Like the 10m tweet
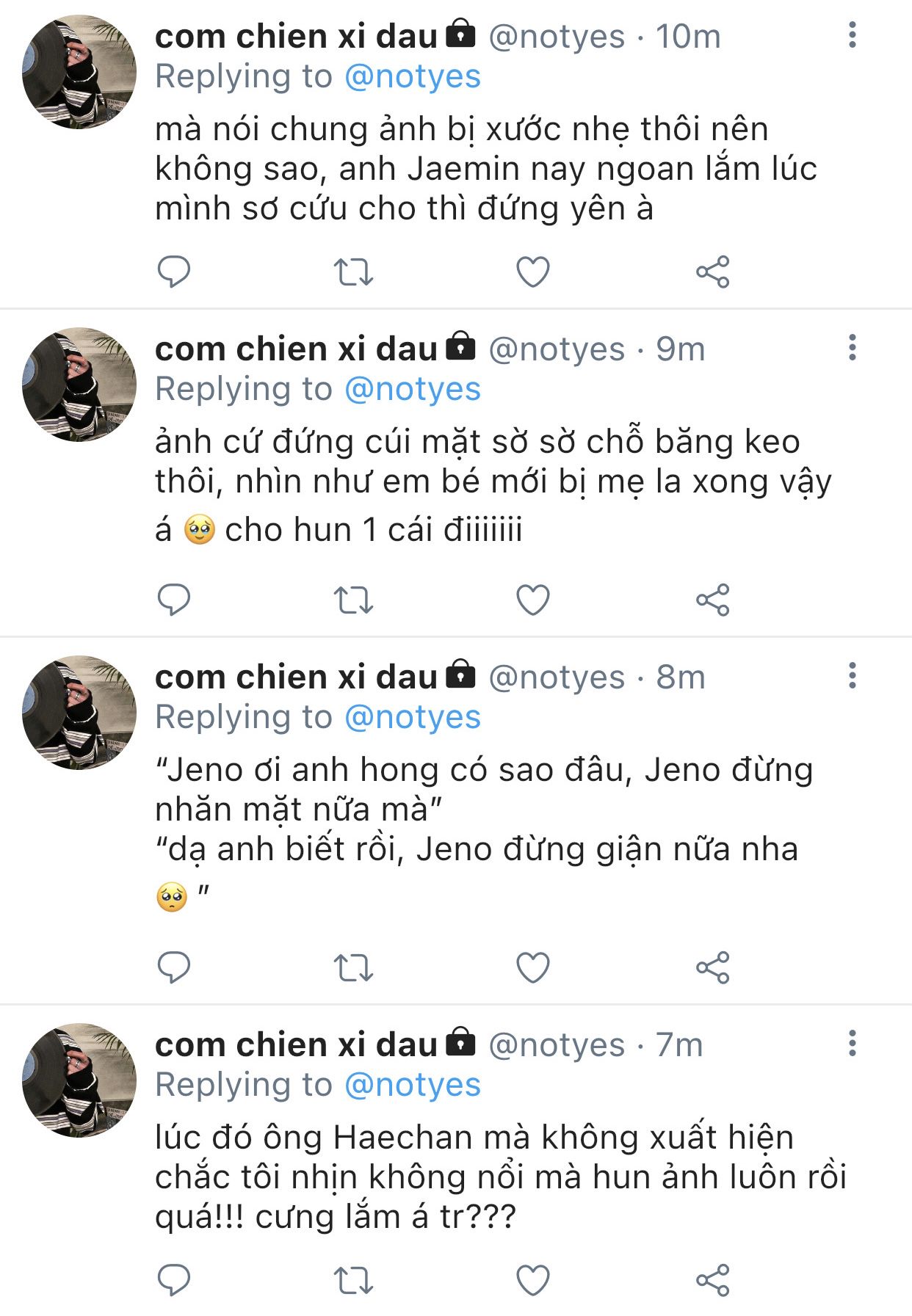Screen dimensions: 912x1316 (533, 272)
